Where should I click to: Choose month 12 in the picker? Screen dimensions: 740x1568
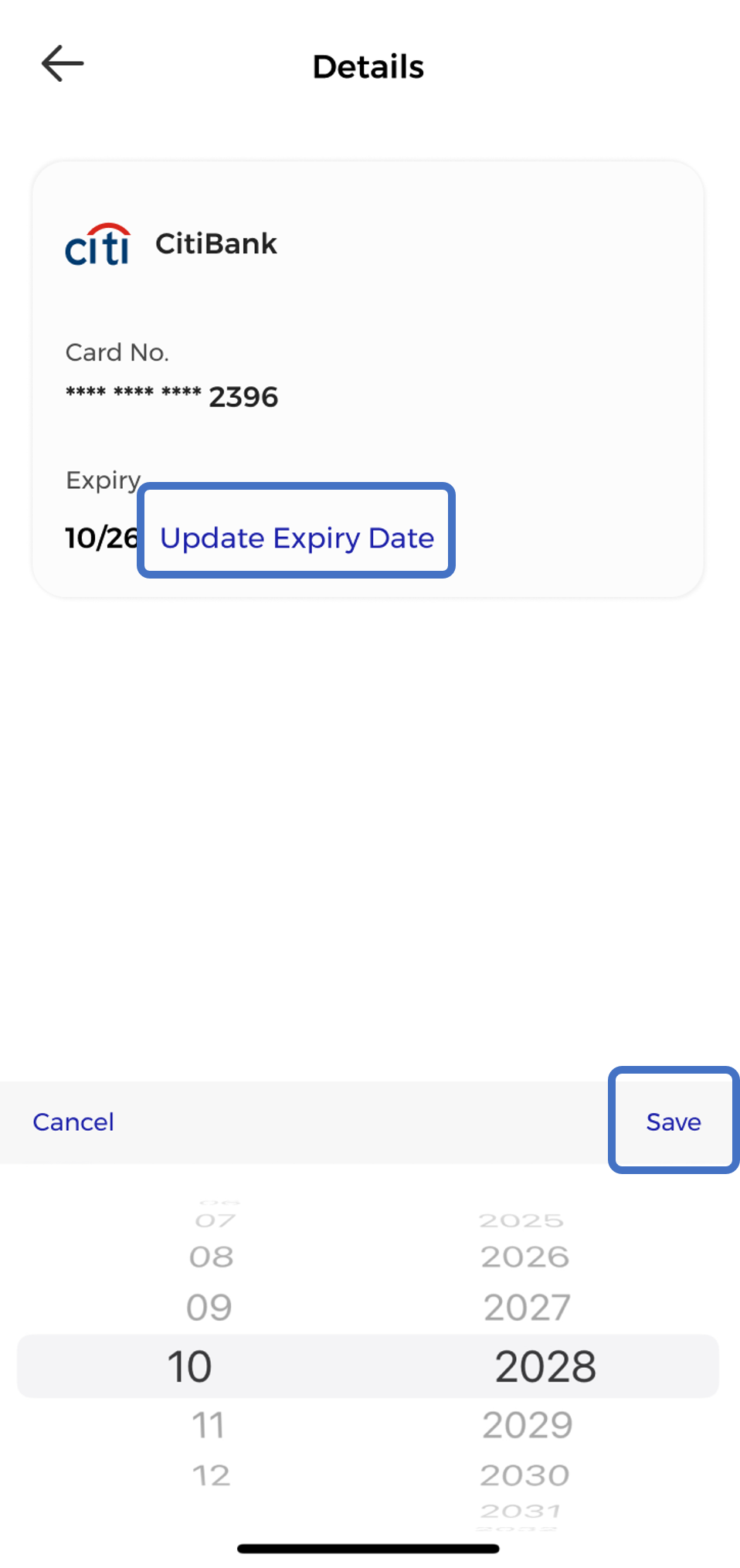(x=211, y=1475)
